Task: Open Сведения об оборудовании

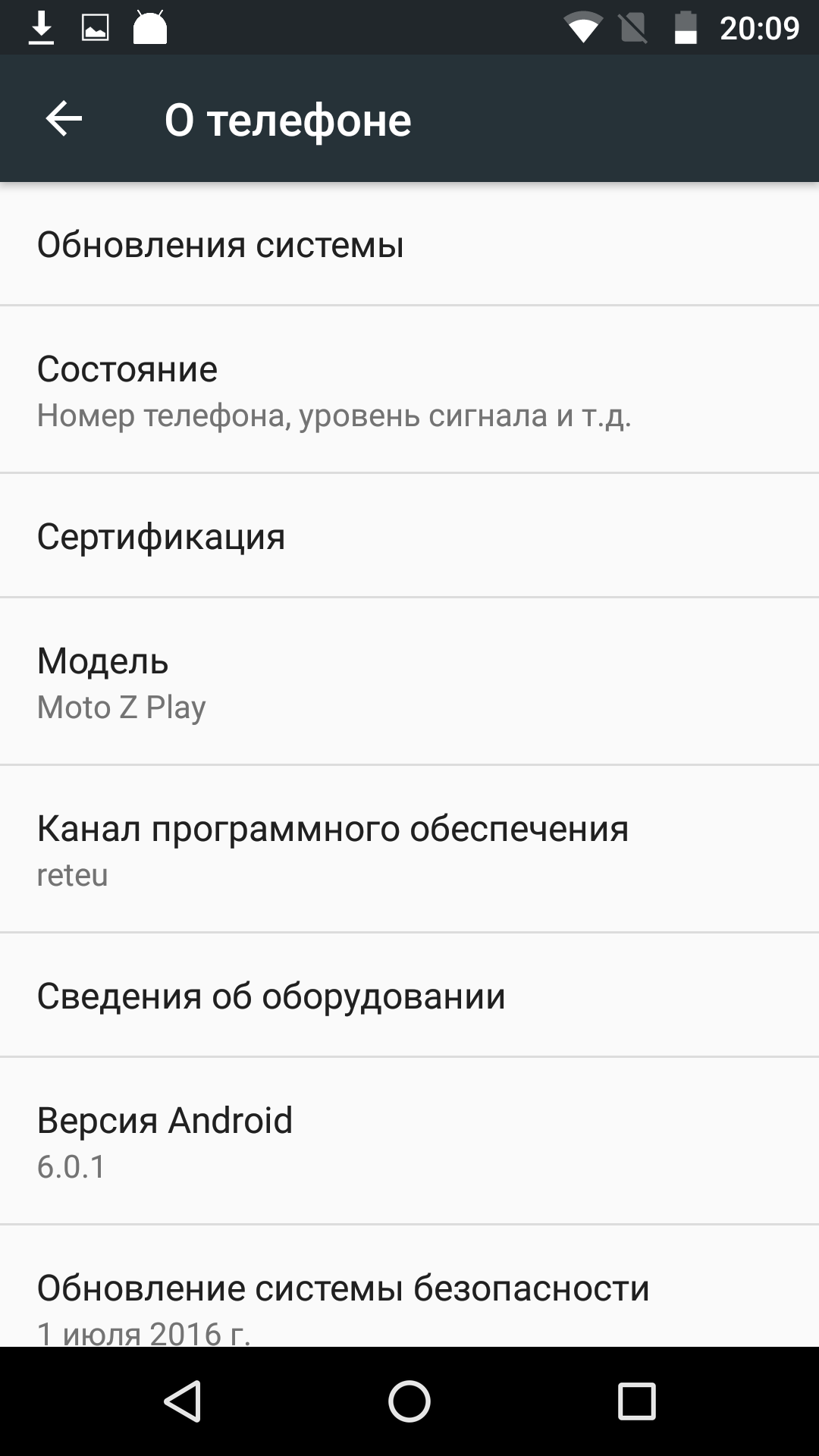Action: [x=409, y=995]
